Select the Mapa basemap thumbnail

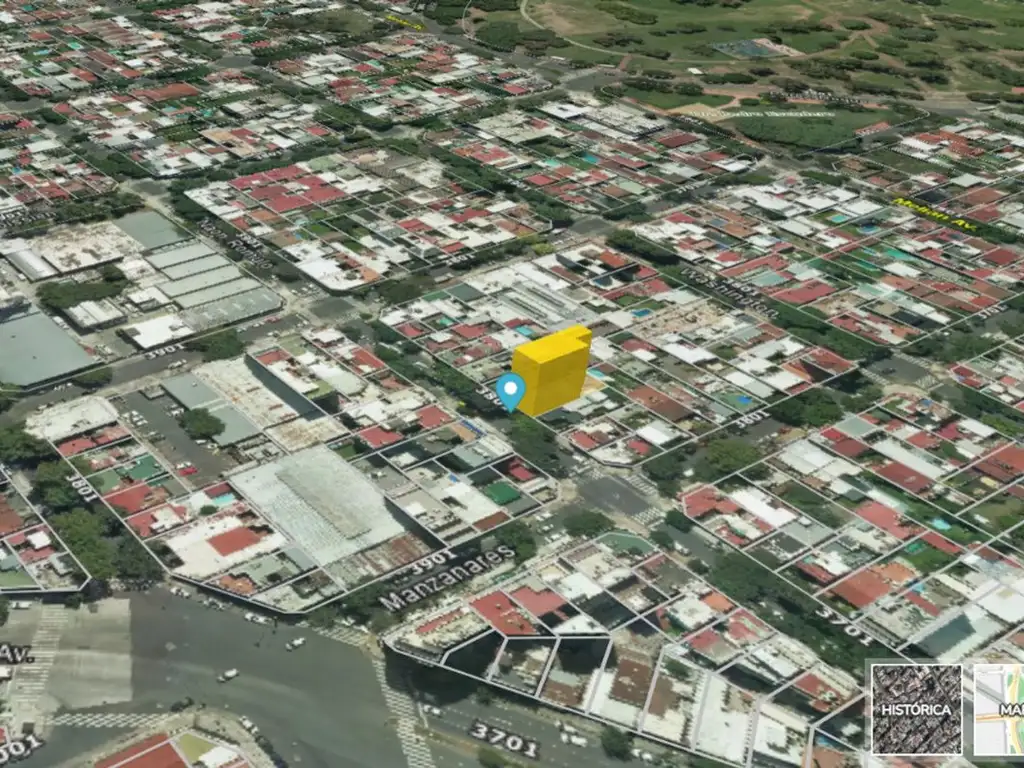999,709
